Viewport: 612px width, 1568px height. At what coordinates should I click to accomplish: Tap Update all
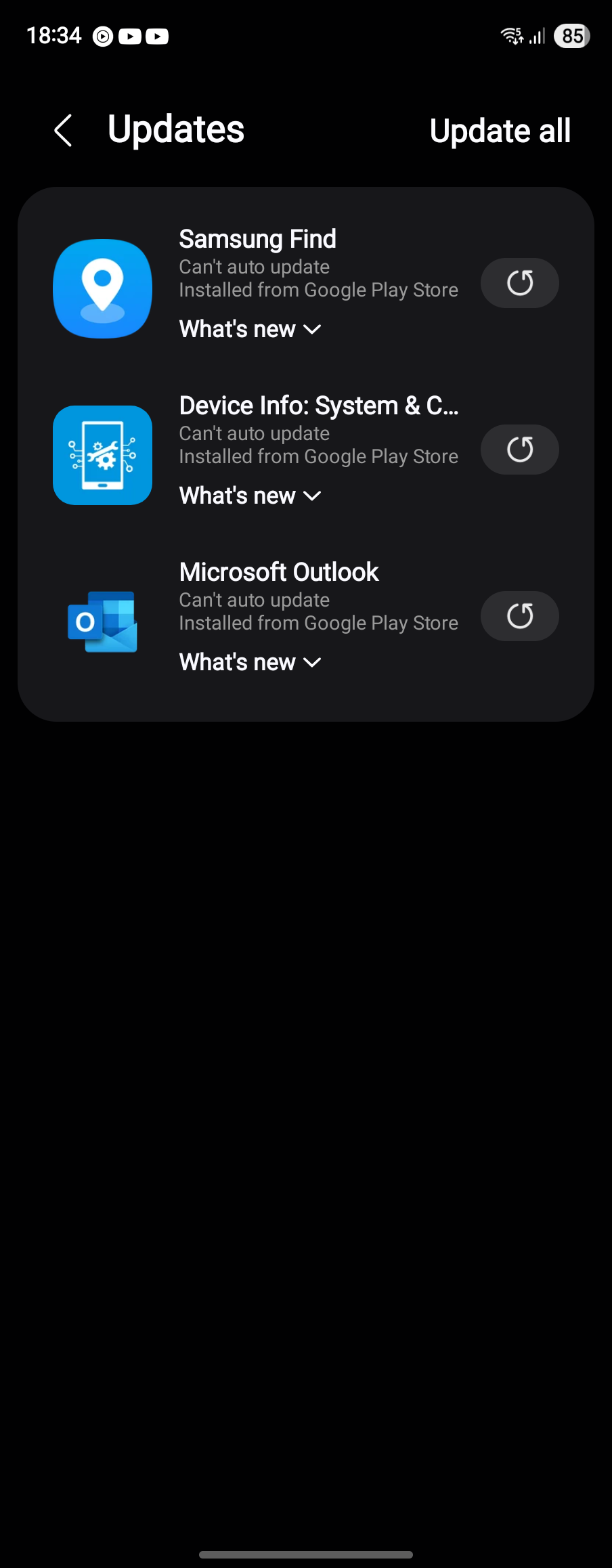[500, 131]
